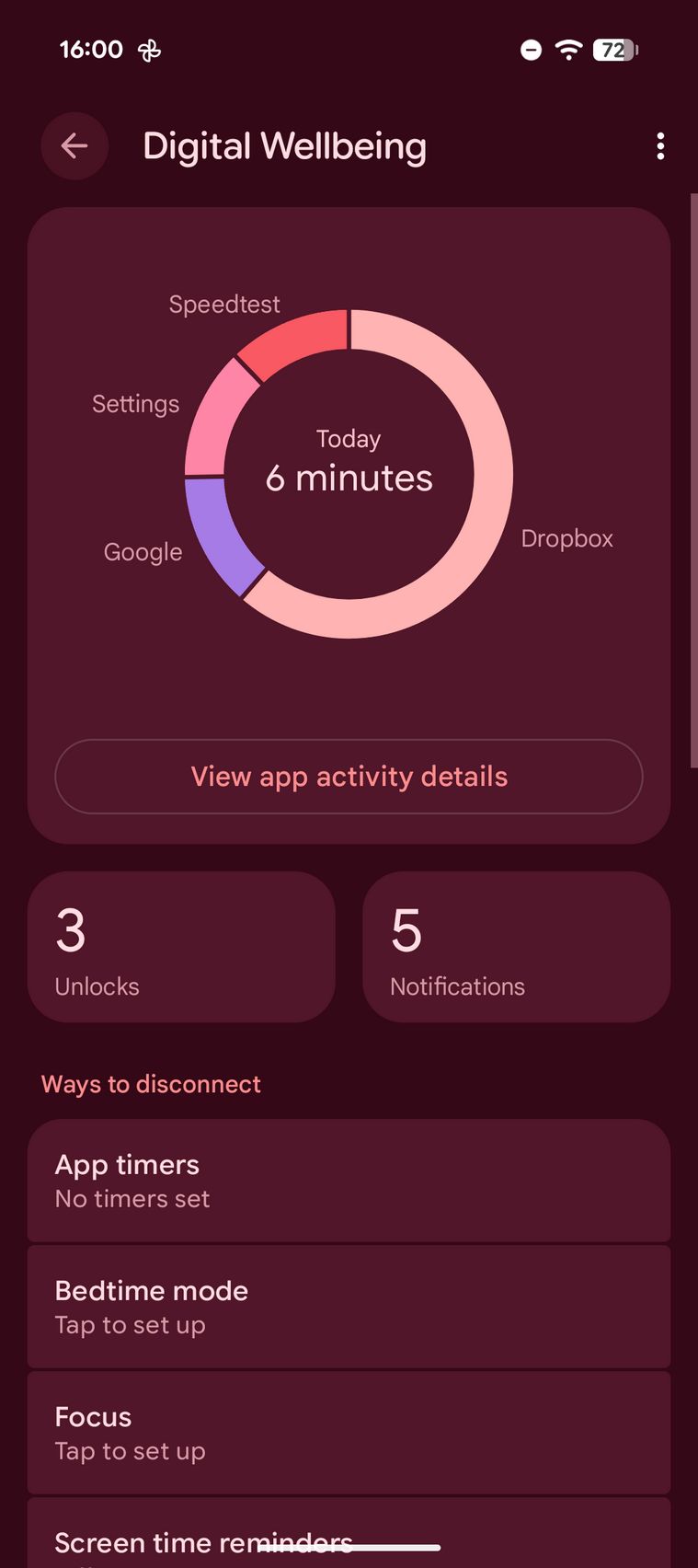Open the Notifications count card
Viewport: 698px width, 1568px height.
coord(516,947)
